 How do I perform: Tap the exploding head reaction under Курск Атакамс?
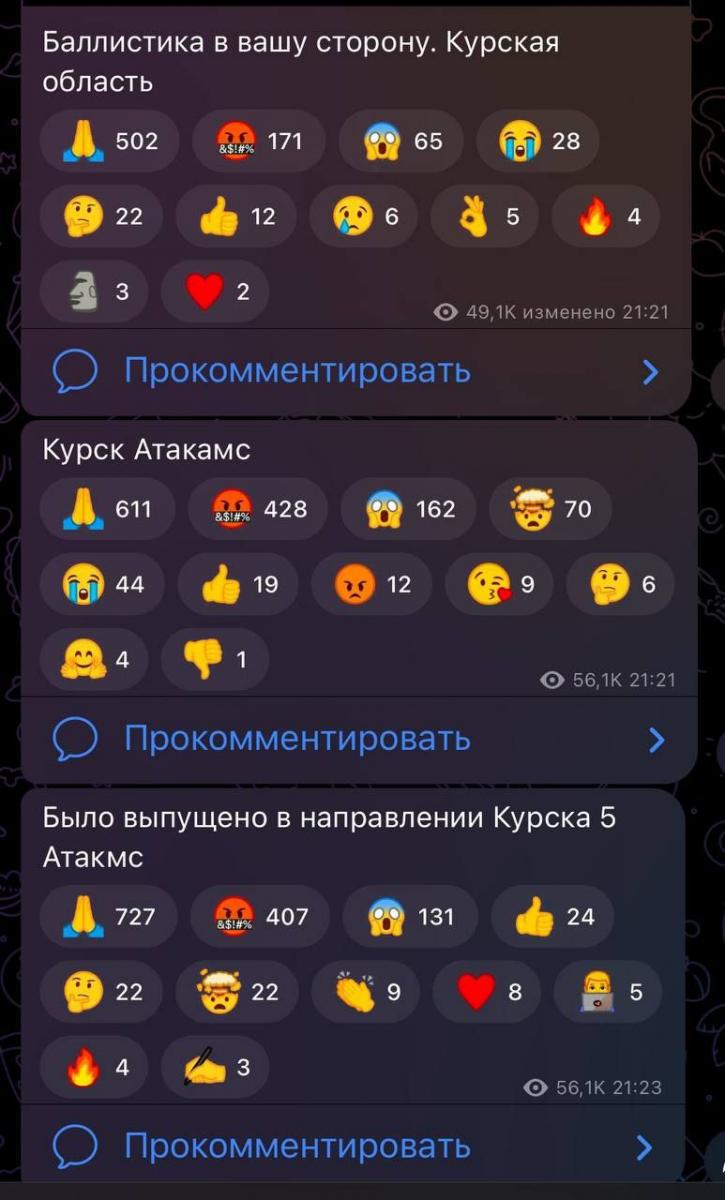click(549, 509)
